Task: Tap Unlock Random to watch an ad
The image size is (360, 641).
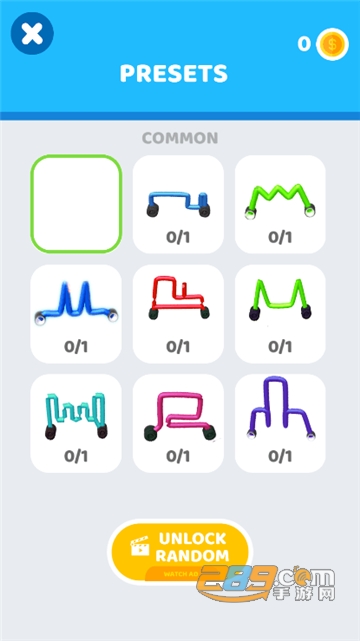Action: 180,552
